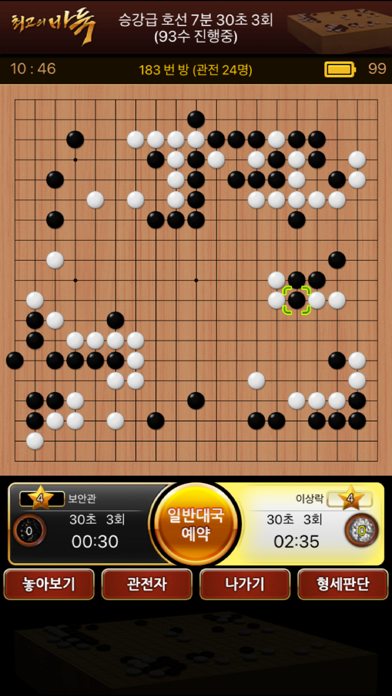
Task: Leave the room with 나가기
Action: point(245,584)
